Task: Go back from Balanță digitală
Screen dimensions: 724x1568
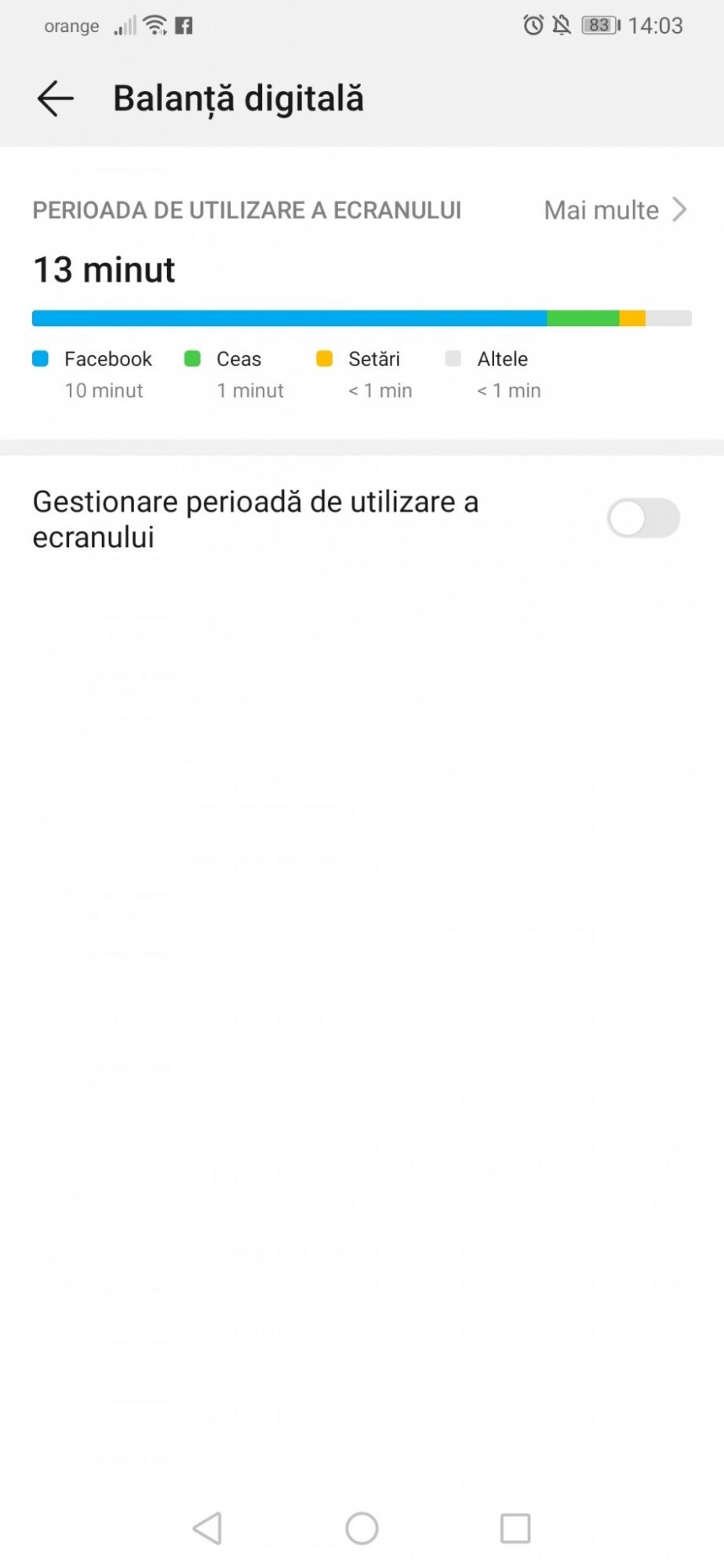Action: pyautogui.click(x=55, y=99)
